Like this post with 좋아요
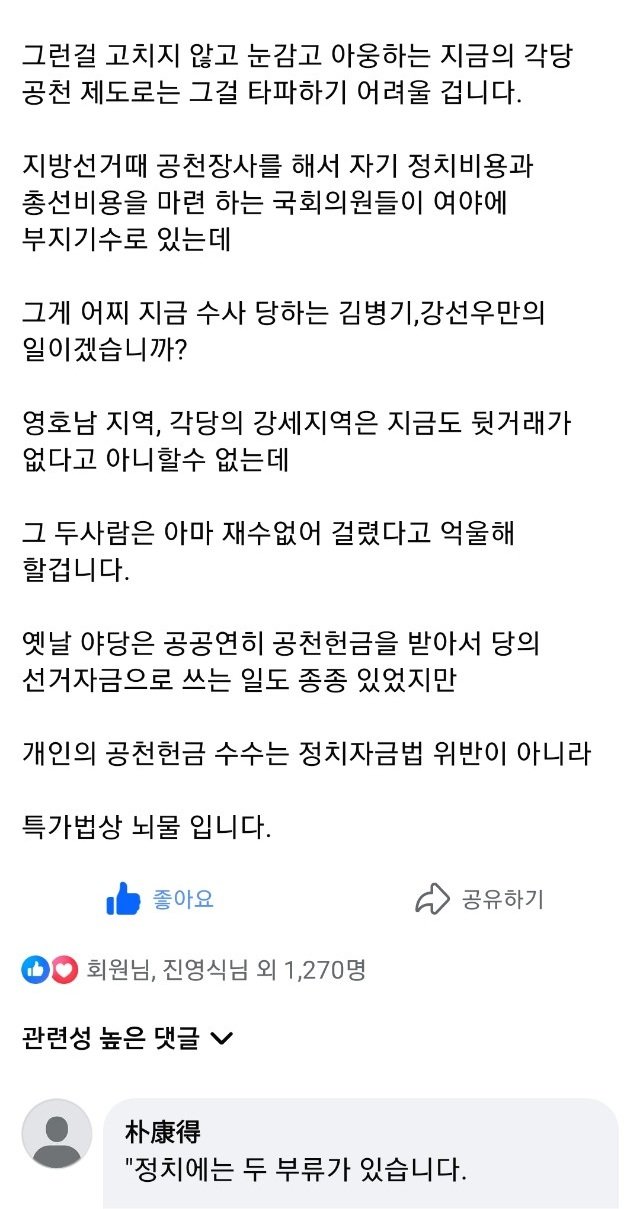This screenshot has height=1209, width=640. (160, 899)
